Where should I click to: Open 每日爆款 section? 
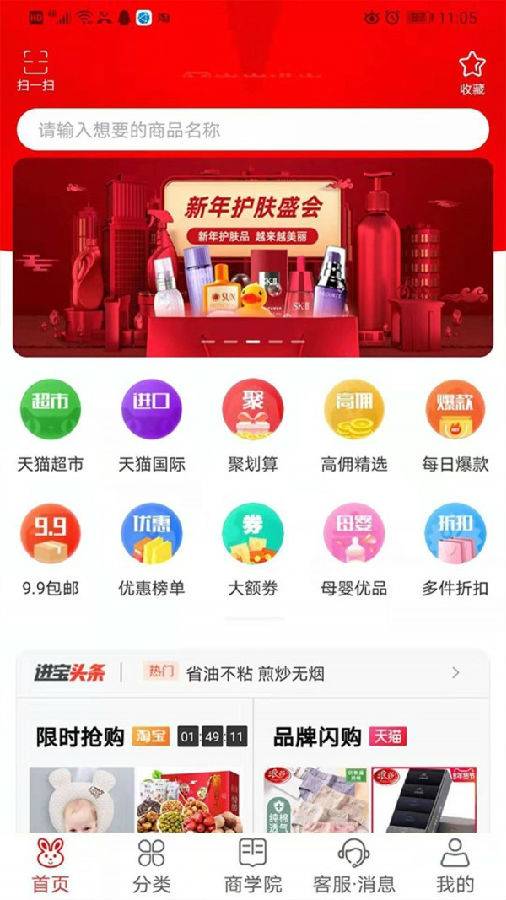[456, 425]
